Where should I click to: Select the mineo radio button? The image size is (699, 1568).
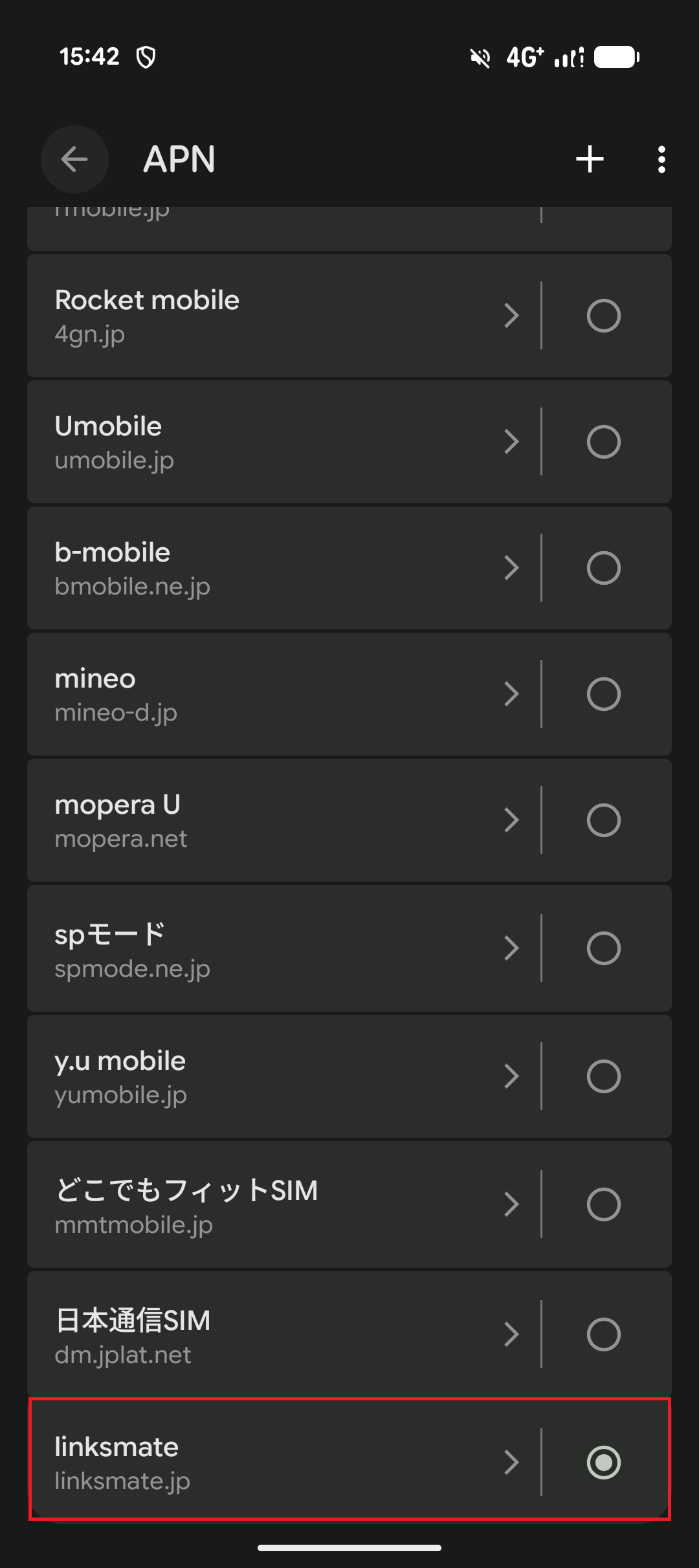(603, 694)
